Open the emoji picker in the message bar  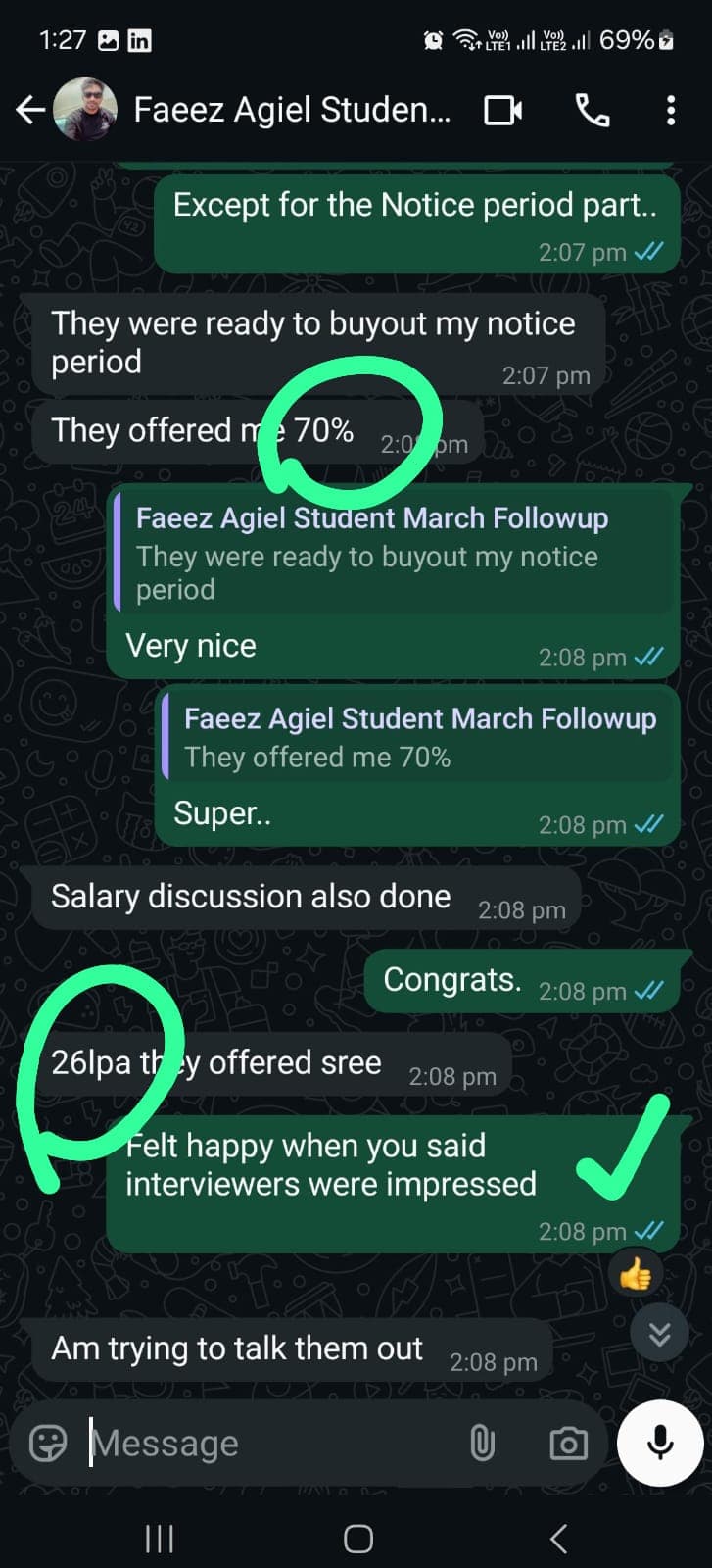click(x=48, y=1443)
